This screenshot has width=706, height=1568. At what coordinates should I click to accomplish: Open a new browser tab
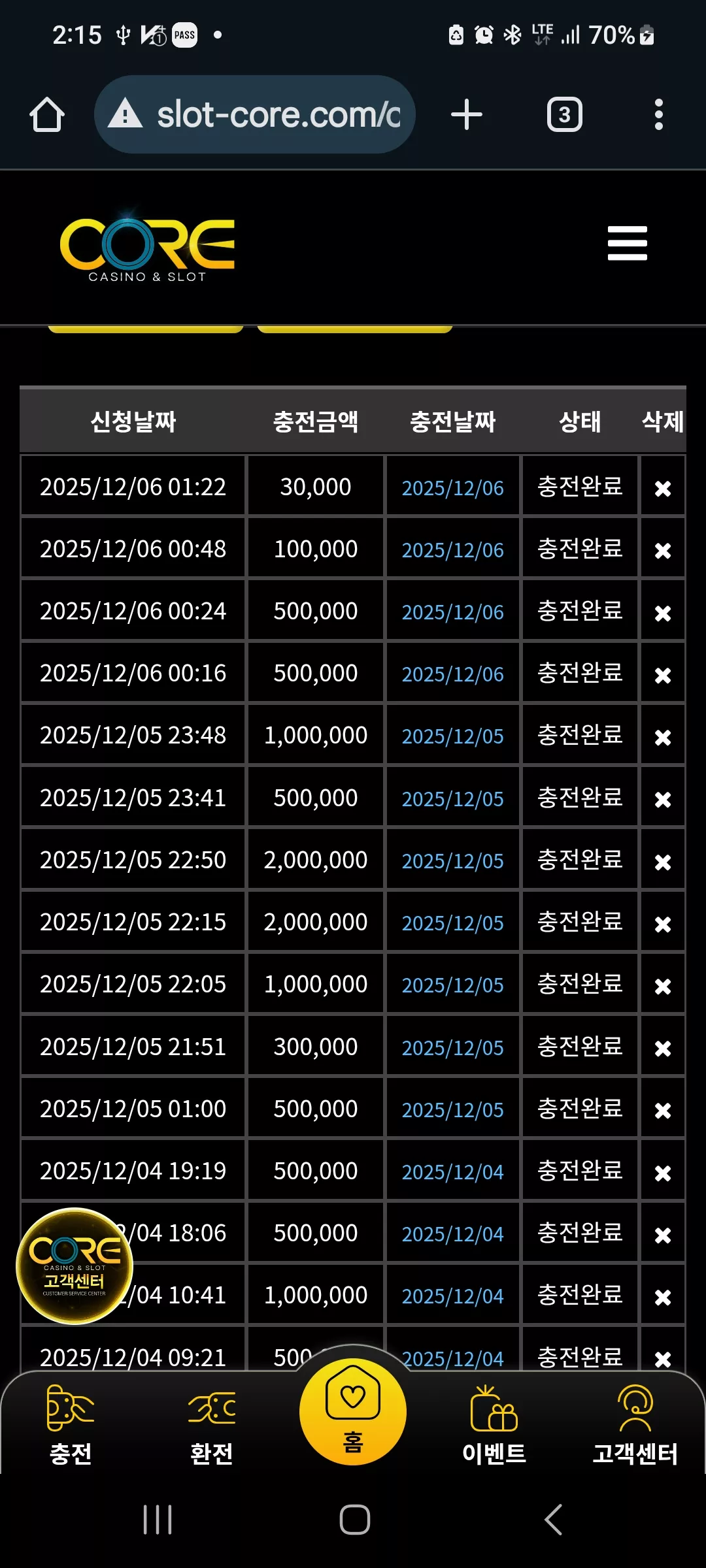467,115
